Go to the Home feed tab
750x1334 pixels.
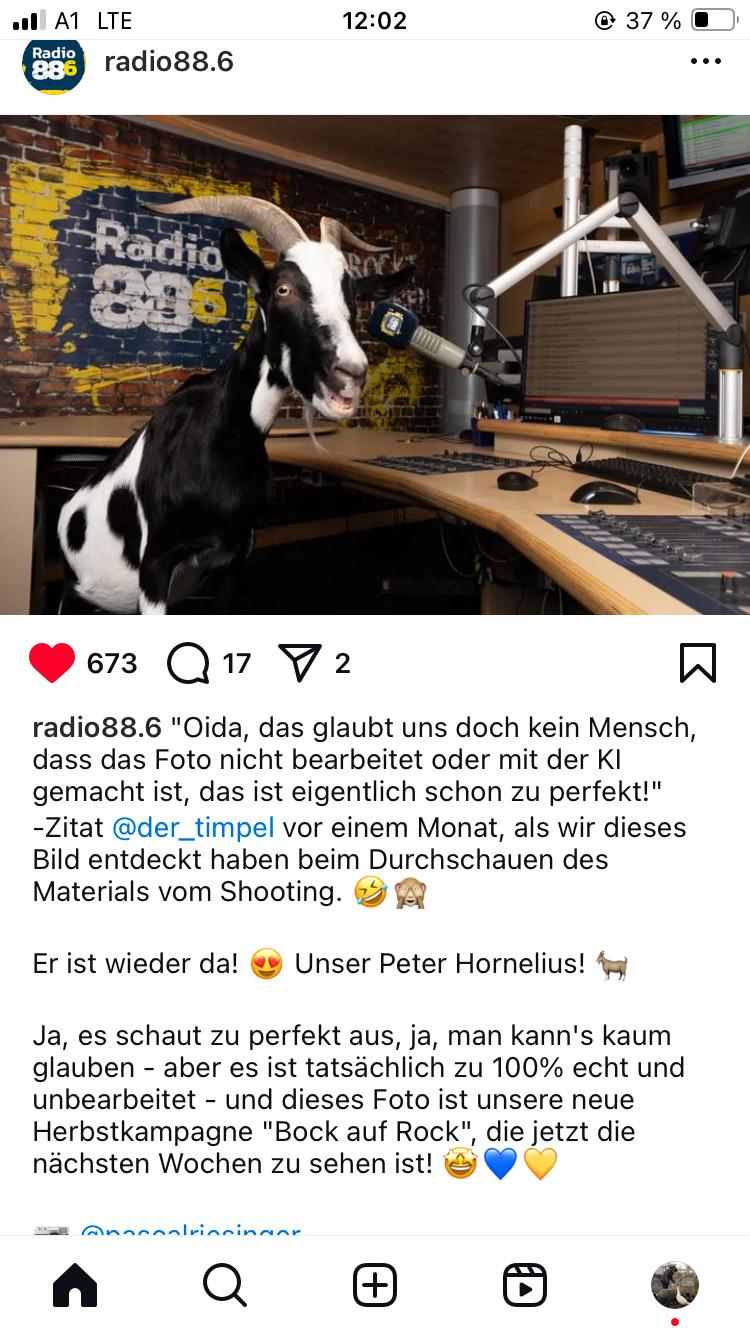[x=75, y=1285]
